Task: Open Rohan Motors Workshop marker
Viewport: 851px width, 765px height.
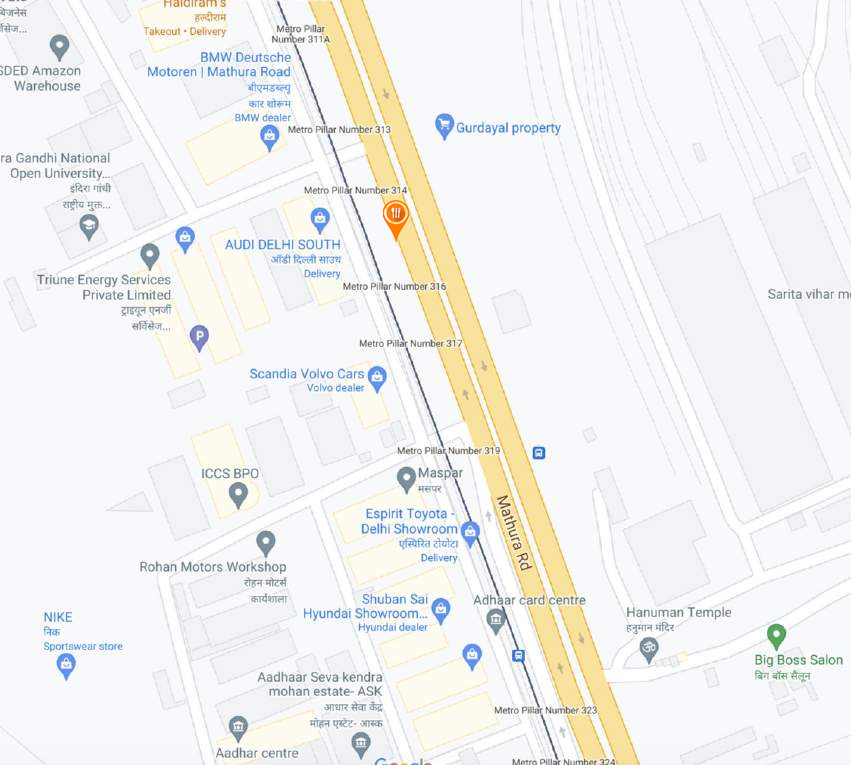Action: (265, 543)
